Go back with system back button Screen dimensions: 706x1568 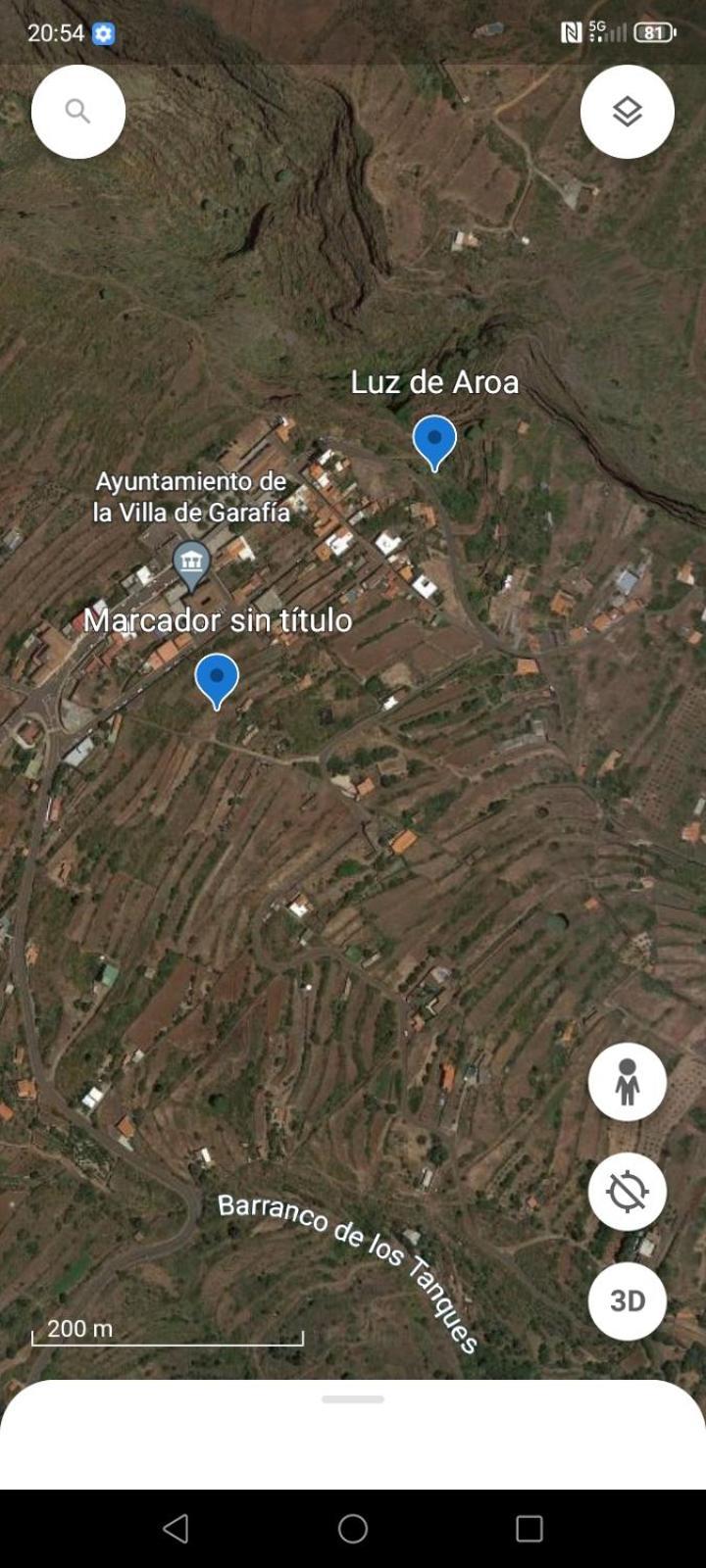(x=176, y=1528)
